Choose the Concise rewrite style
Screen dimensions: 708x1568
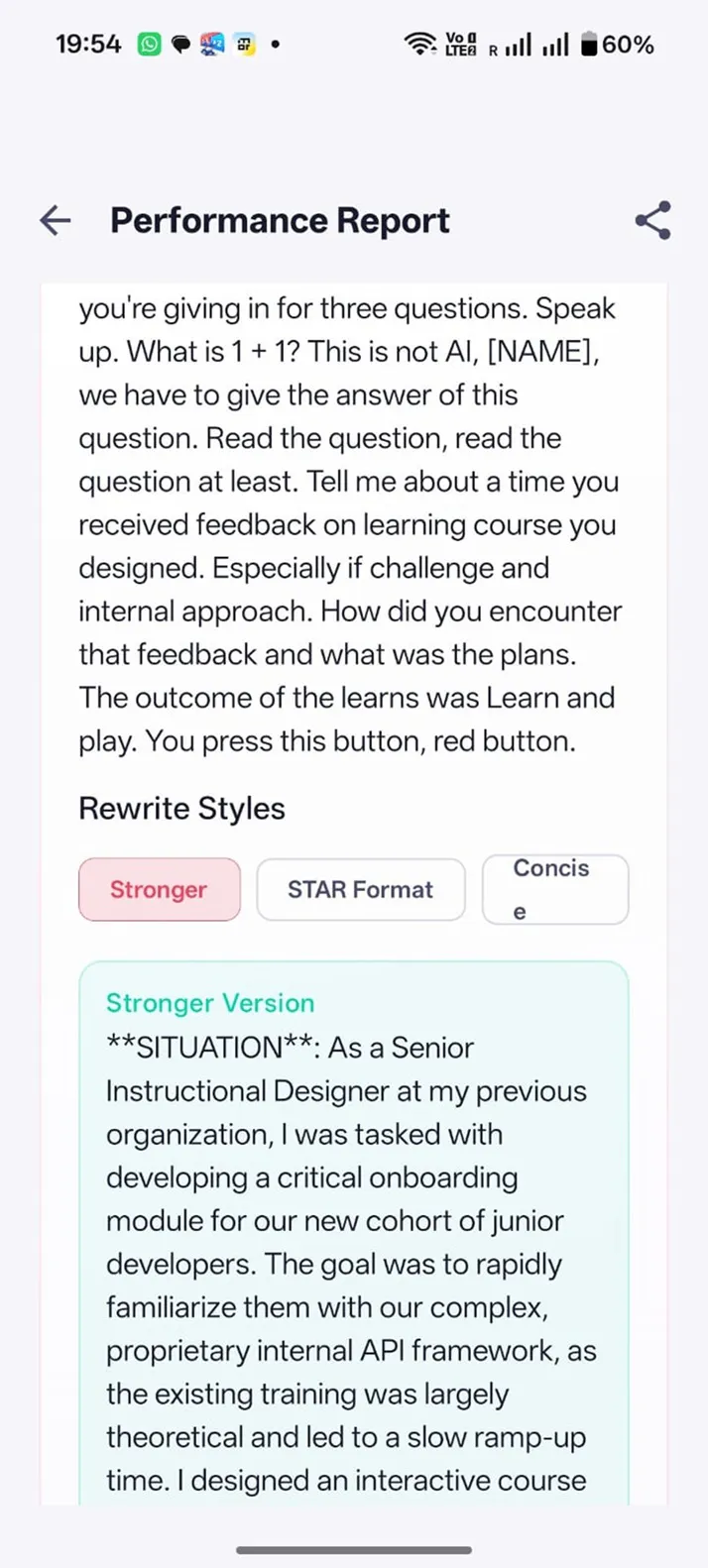tap(555, 889)
